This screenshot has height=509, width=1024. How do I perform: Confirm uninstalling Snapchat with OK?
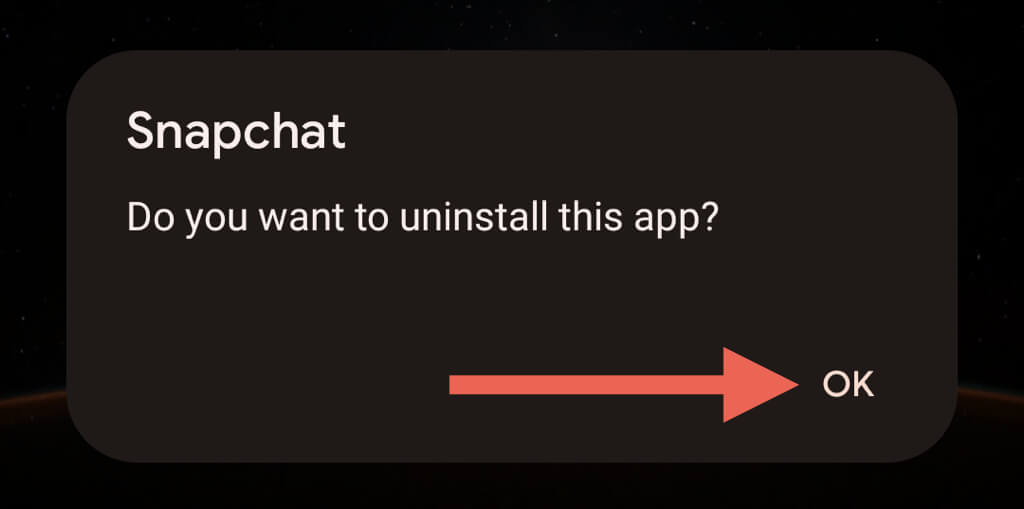coord(848,384)
